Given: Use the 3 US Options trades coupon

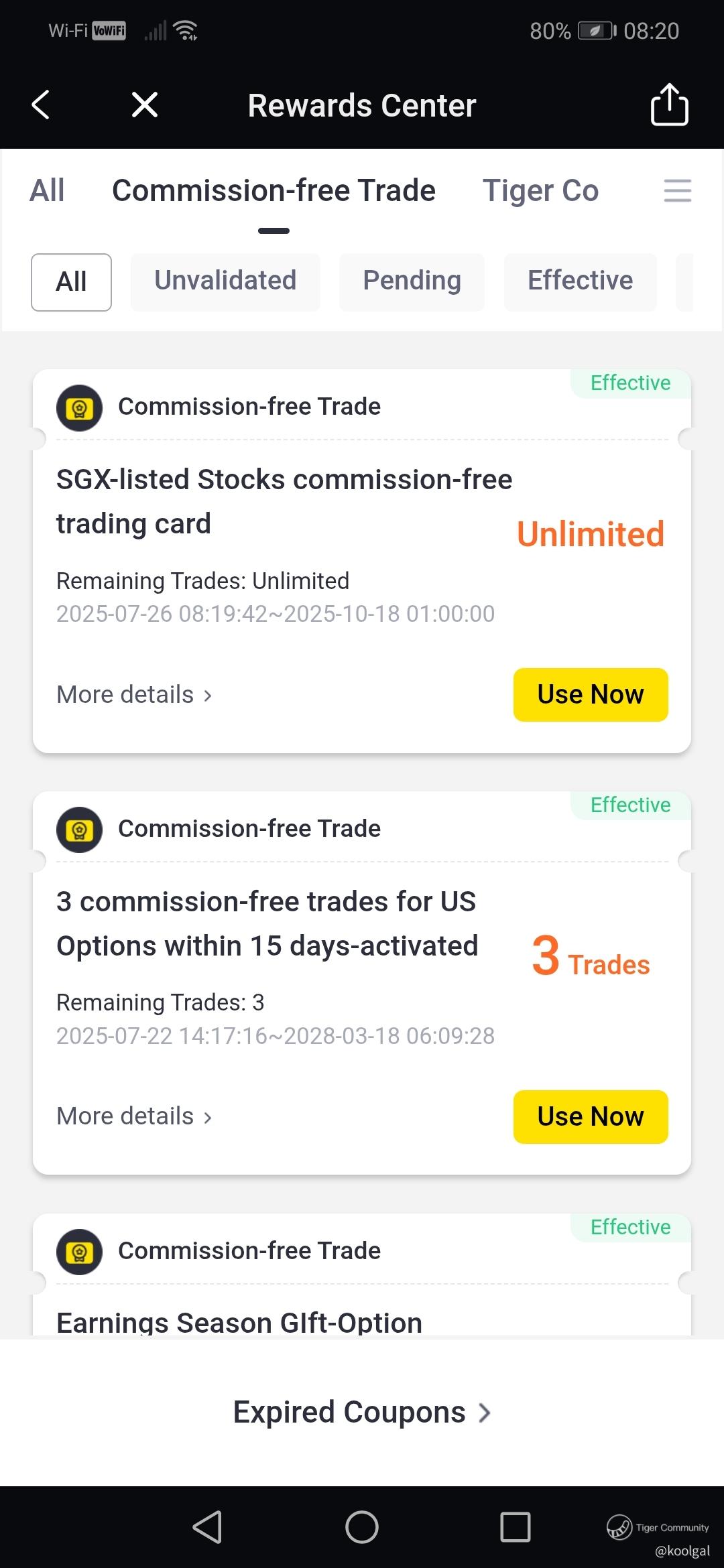Looking at the screenshot, I should pos(590,1117).
